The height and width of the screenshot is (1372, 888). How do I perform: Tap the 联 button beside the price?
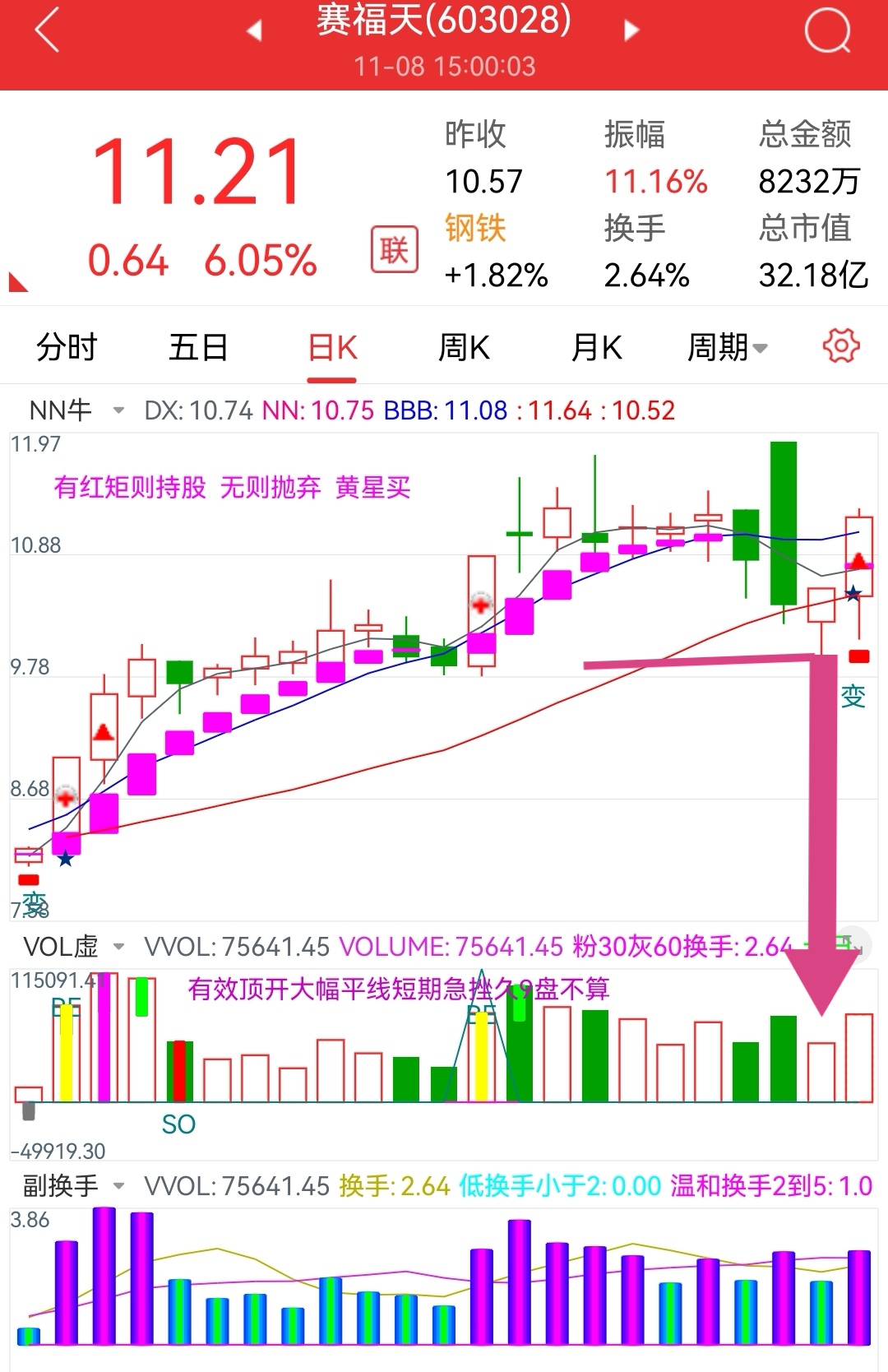pos(394,249)
